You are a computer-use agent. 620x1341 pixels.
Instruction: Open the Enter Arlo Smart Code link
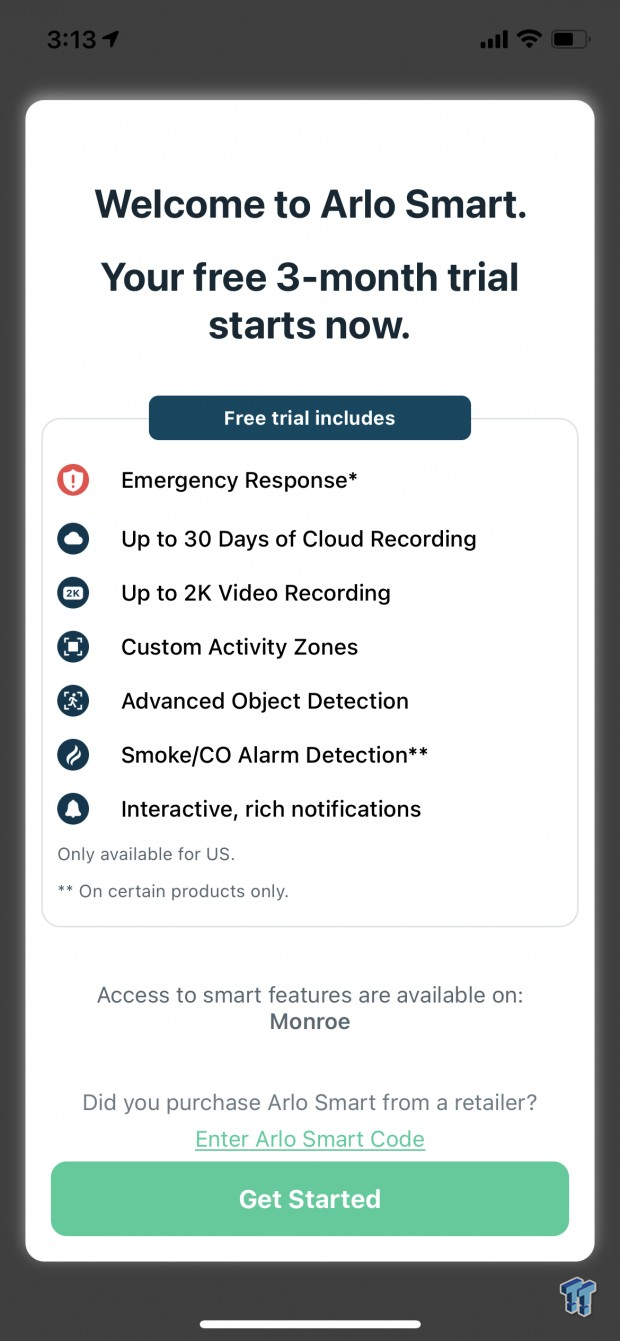(310, 1139)
